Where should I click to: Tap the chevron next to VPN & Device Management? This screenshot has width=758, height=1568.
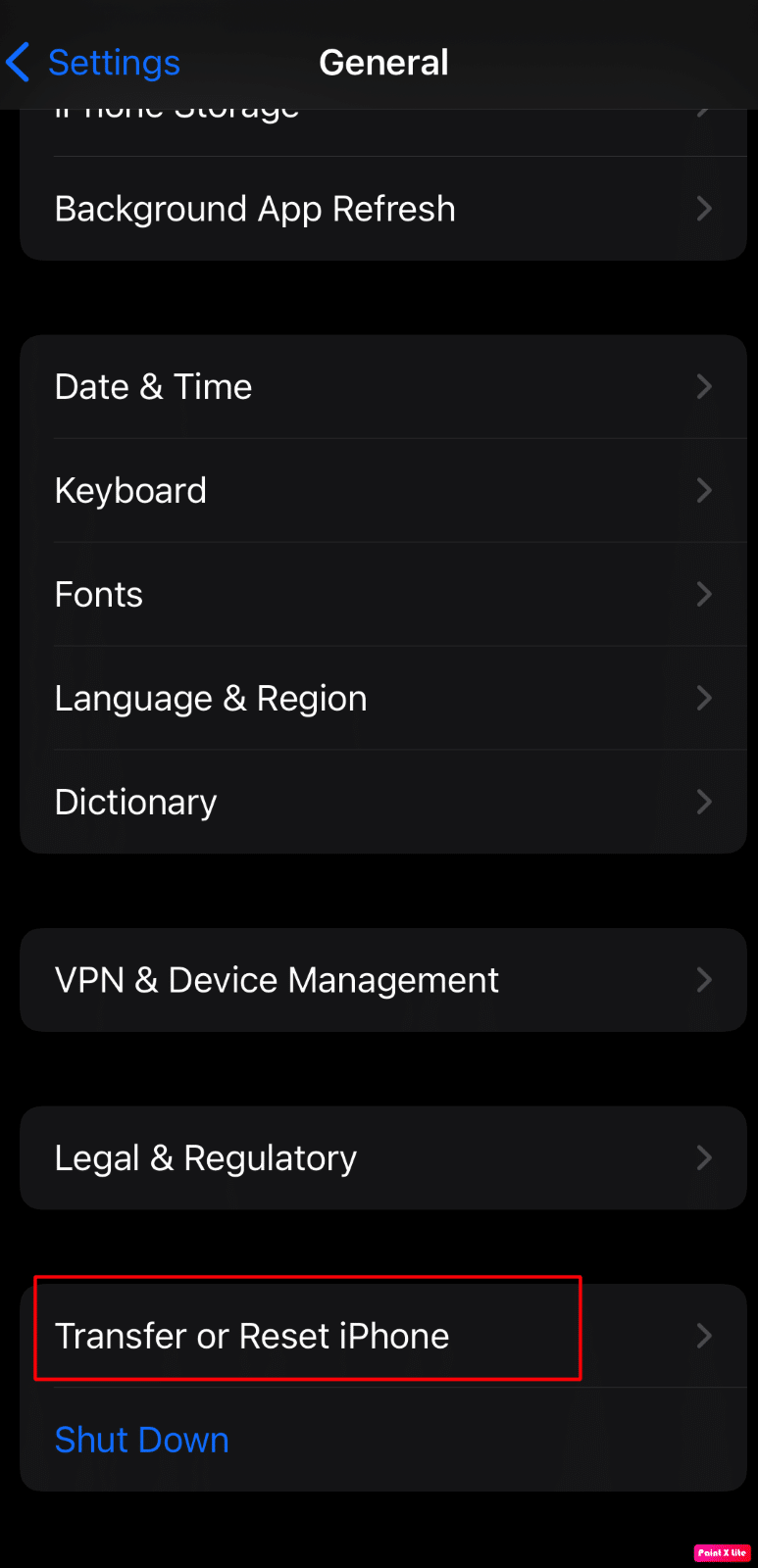(x=704, y=980)
